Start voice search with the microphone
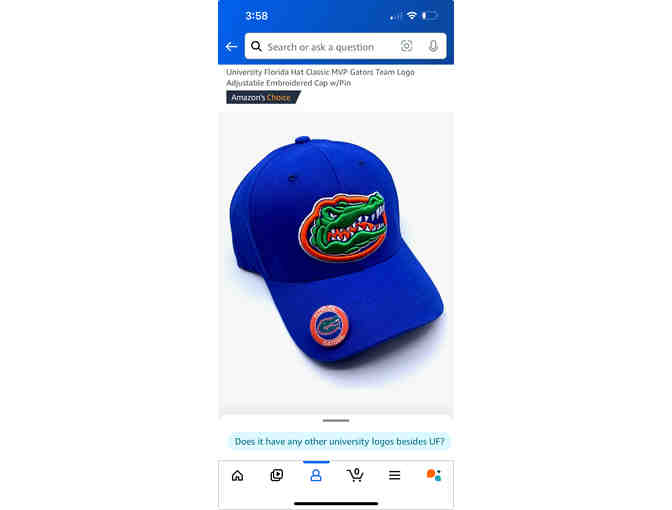 point(433,47)
